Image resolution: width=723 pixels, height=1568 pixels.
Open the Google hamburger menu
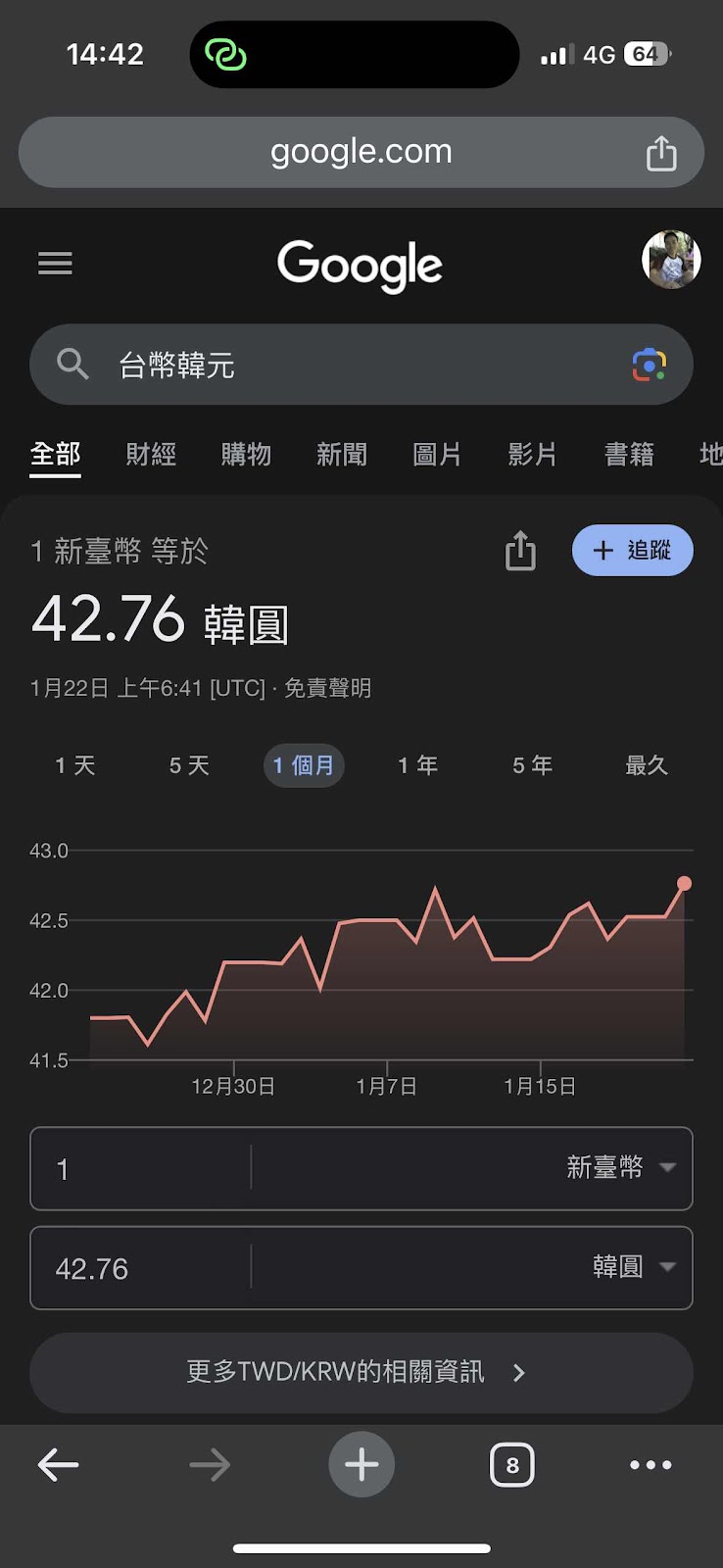click(55, 263)
